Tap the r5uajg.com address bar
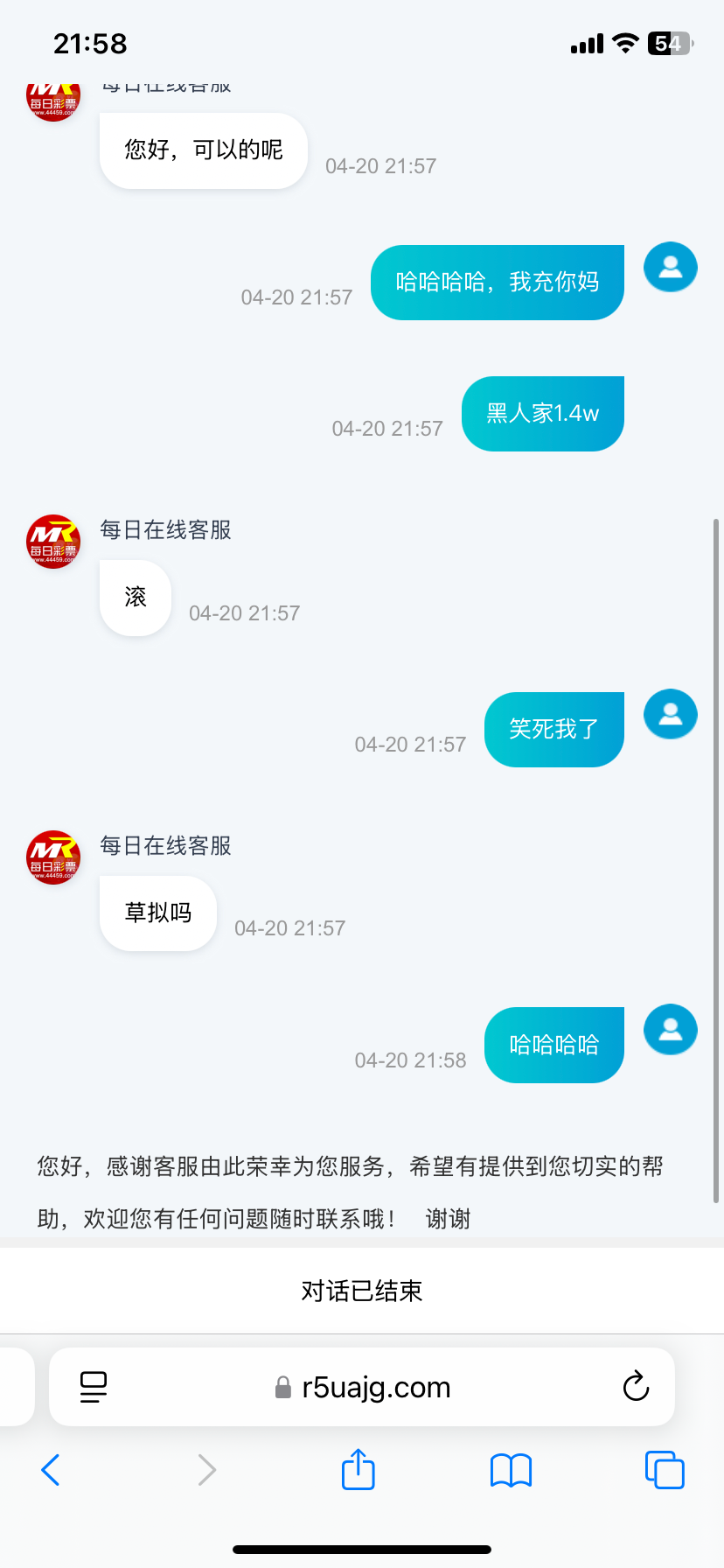The width and height of the screenshot is (724, 1568). [x=362, y=1387]
